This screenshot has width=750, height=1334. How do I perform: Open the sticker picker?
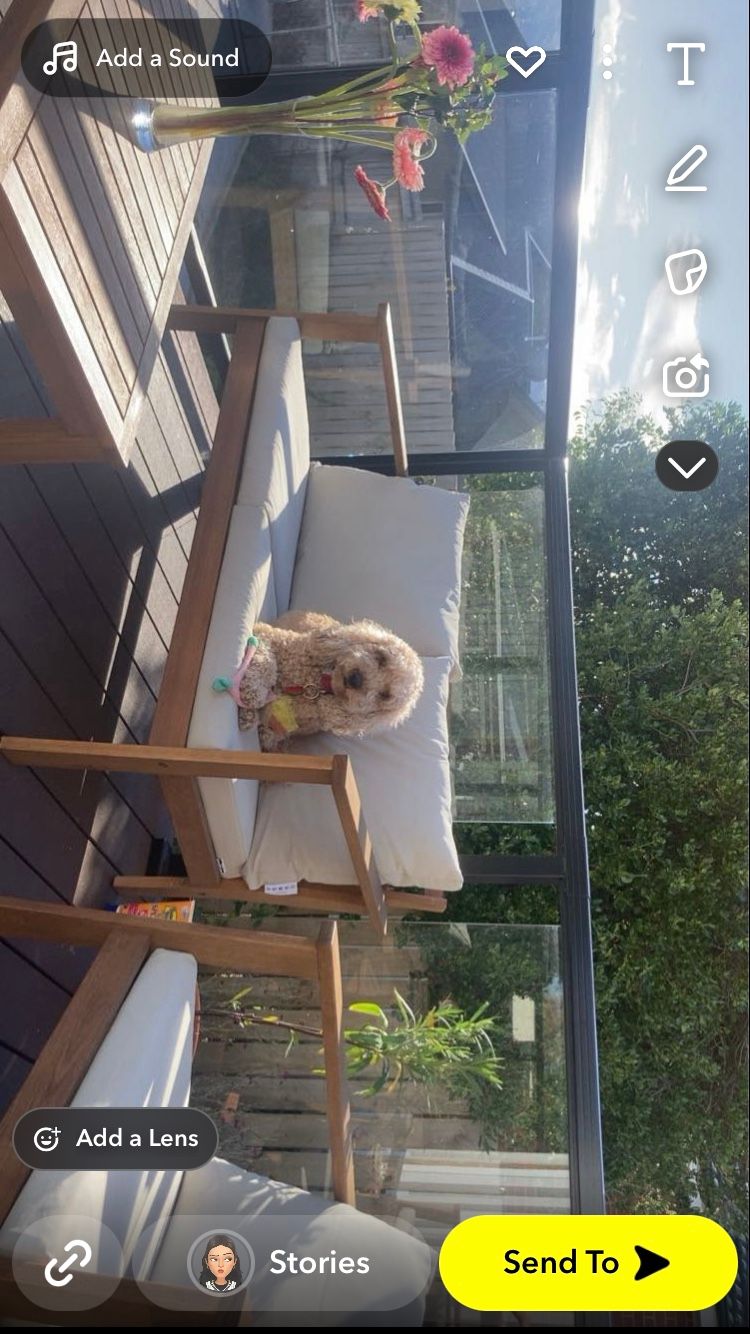click(x=686, y=271)
